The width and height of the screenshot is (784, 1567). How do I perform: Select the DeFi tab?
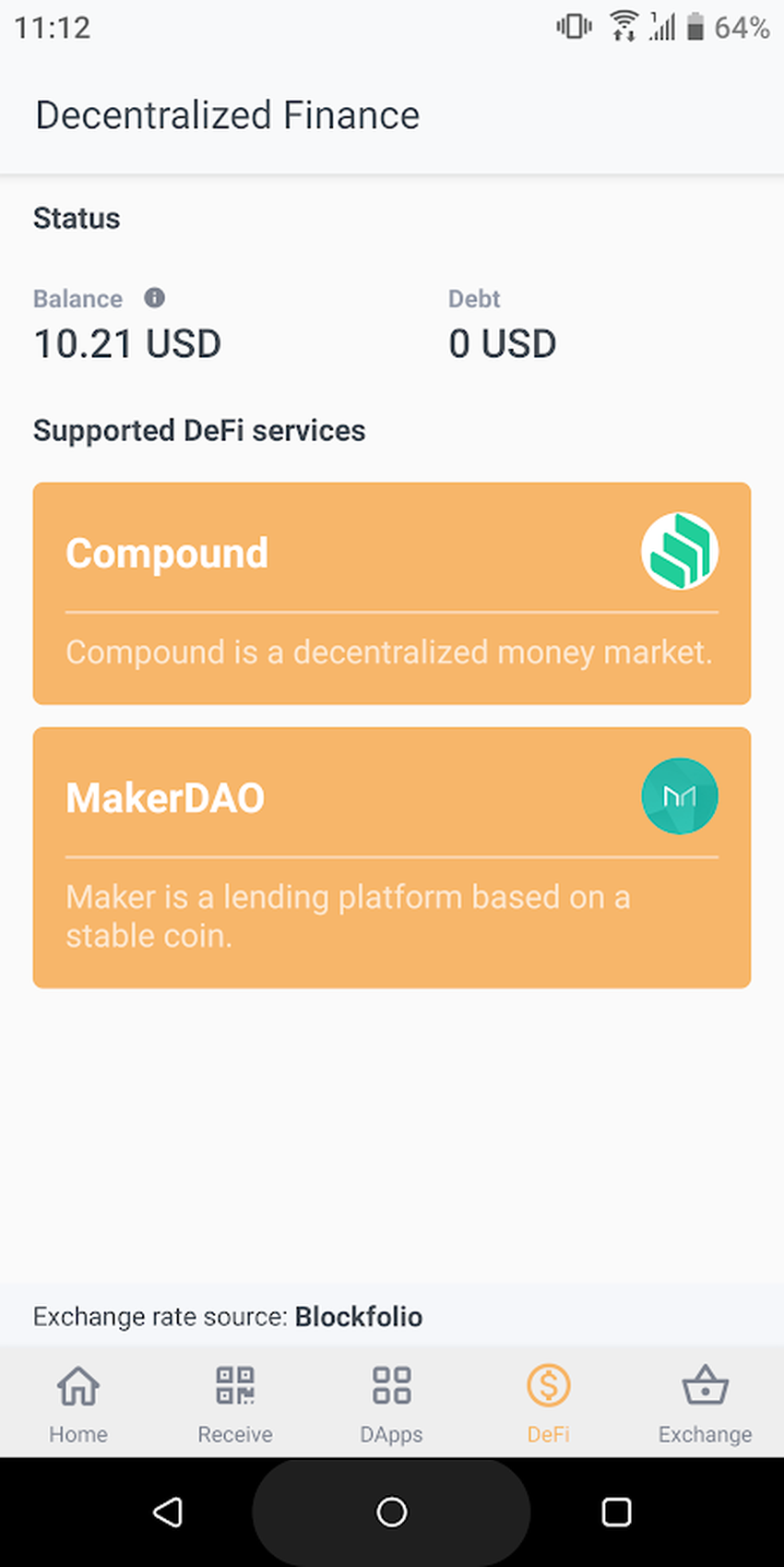point(549,1403)
